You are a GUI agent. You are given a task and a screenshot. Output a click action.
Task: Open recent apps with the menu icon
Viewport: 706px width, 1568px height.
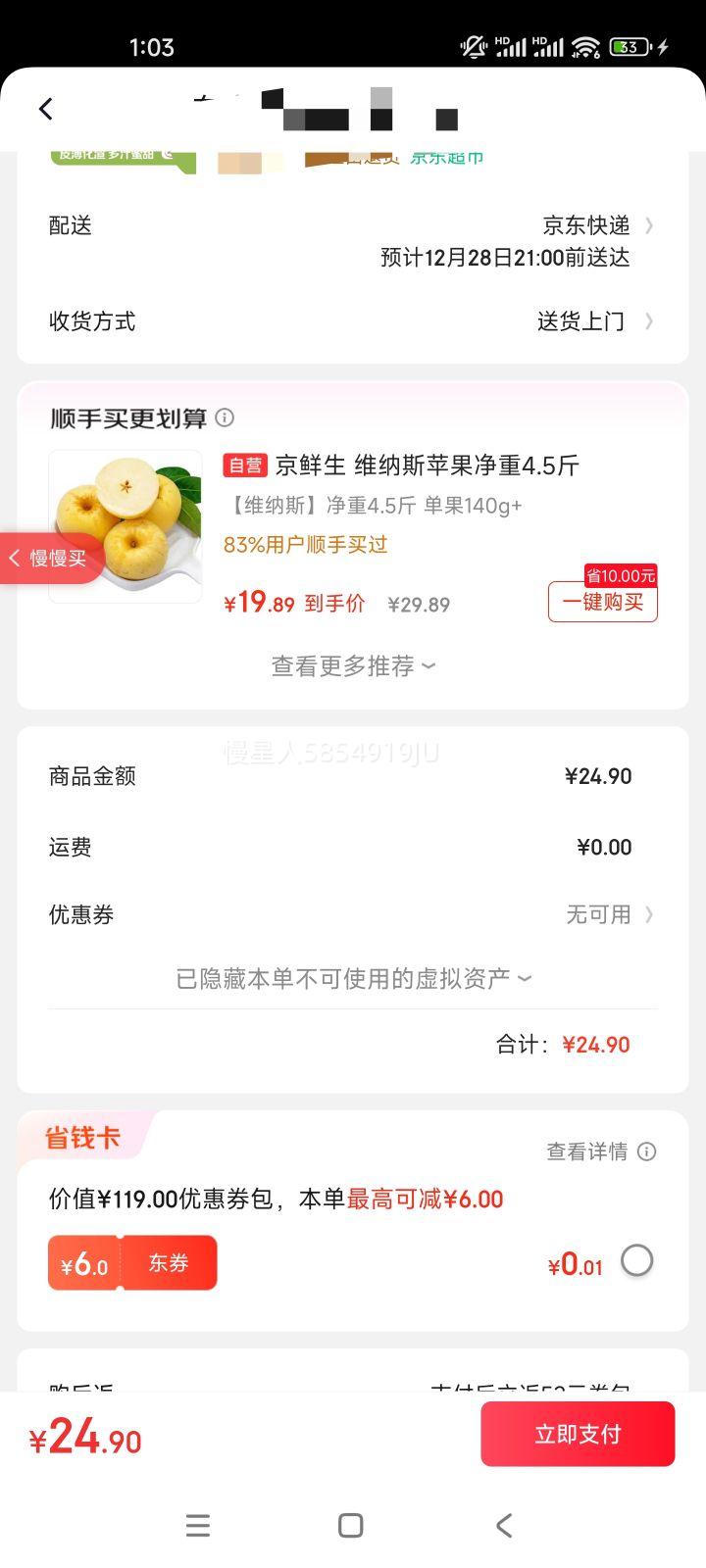click(198, 1525)
